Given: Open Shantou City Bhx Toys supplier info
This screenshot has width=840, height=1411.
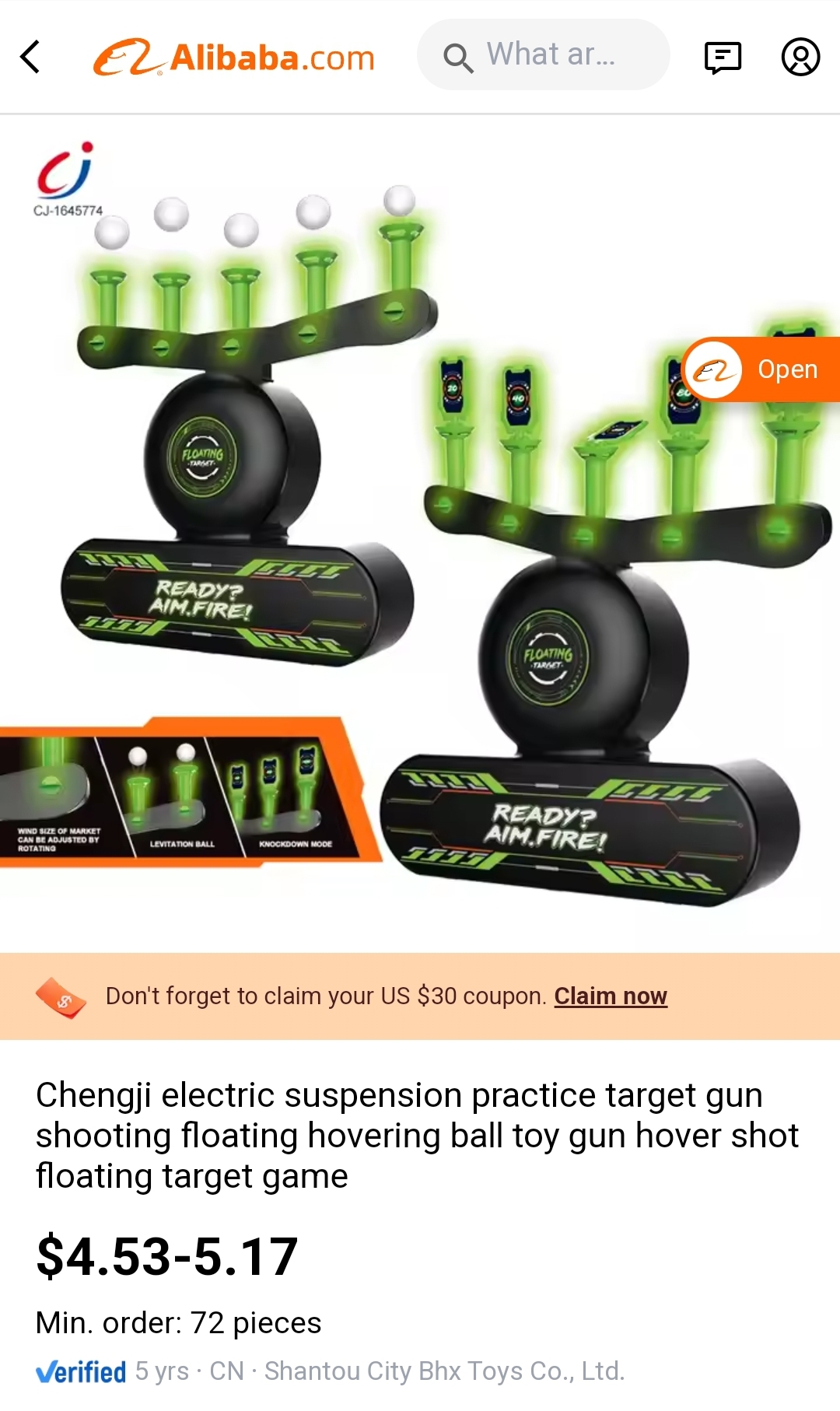Looking at the screenshot, I should (x=444, y=1371).
